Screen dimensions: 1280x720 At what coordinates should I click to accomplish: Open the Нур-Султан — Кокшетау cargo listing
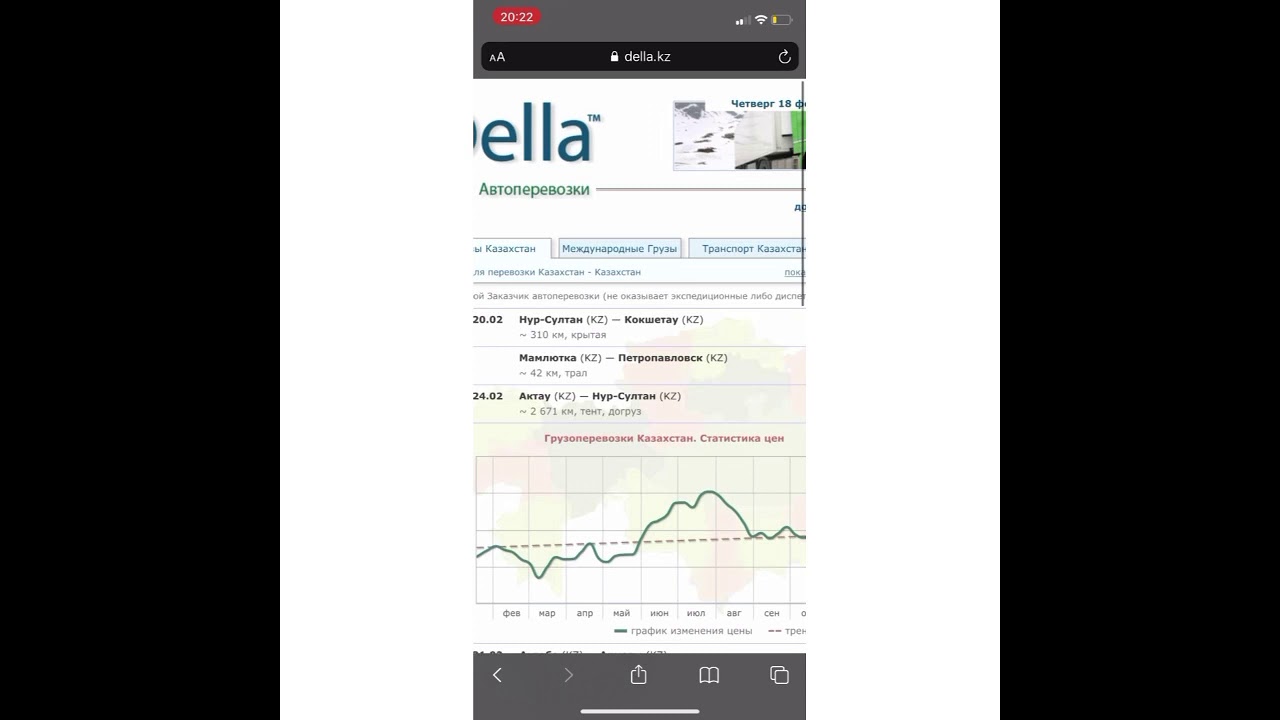pos(610,320)
